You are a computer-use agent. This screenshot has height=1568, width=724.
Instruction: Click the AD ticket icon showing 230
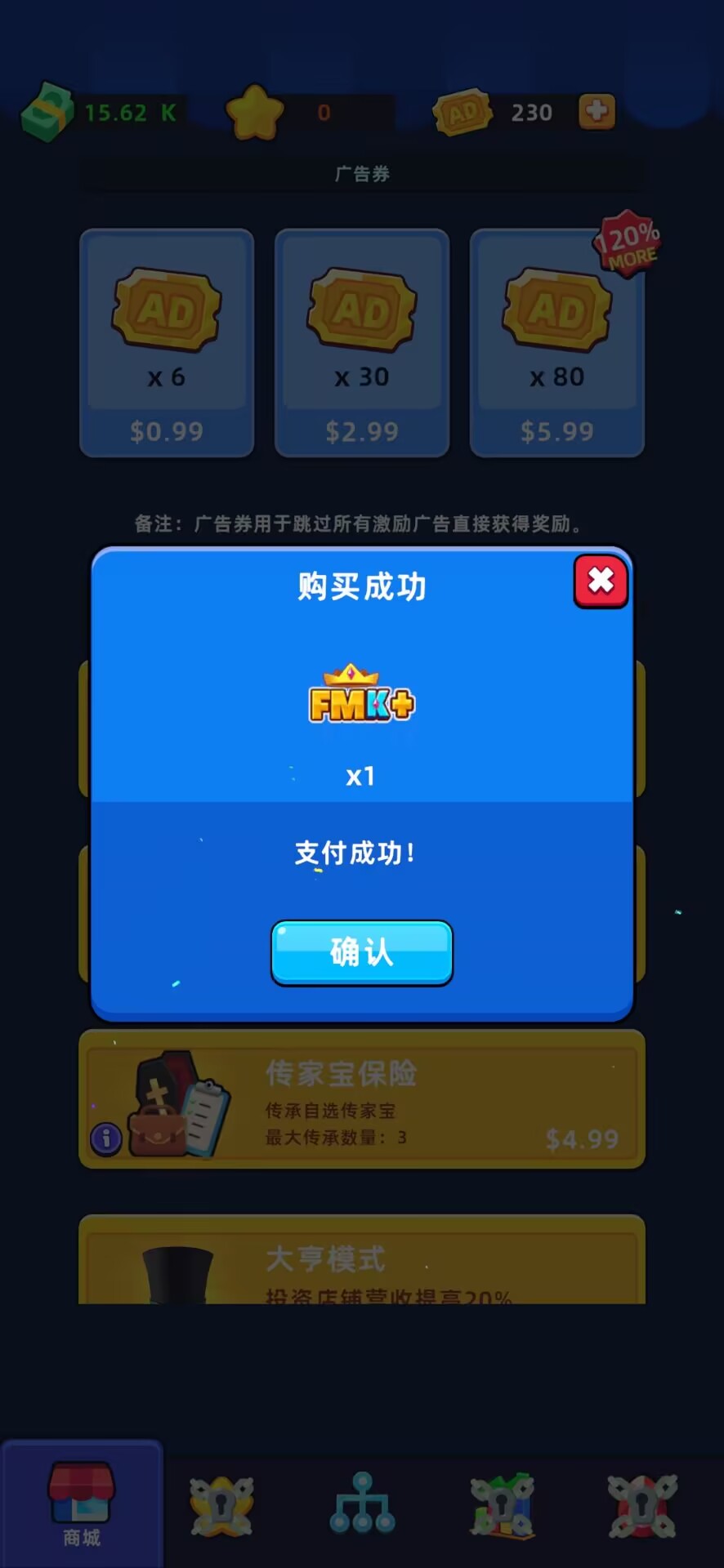463,110
